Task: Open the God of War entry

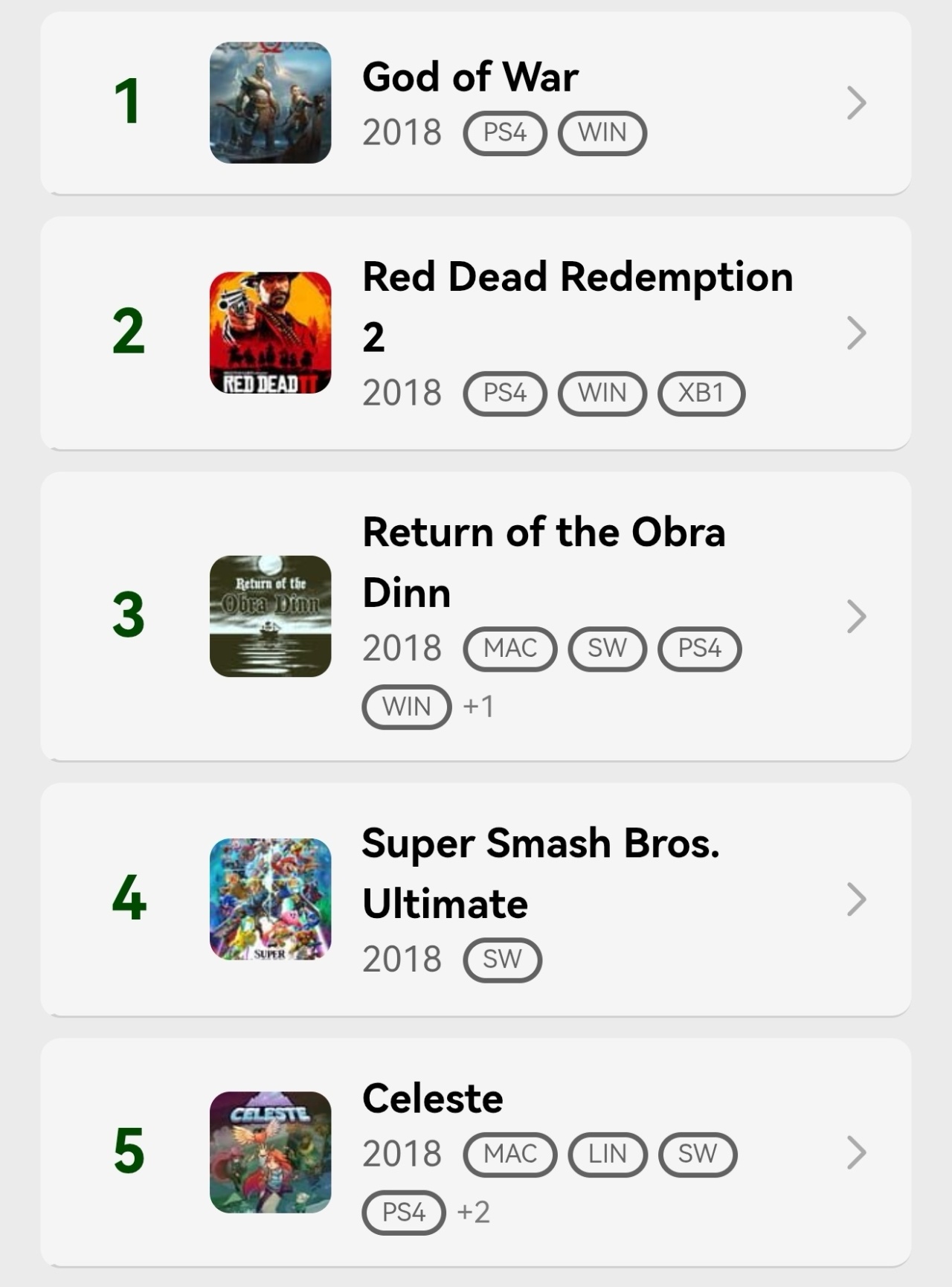Action: click(470, 77)
